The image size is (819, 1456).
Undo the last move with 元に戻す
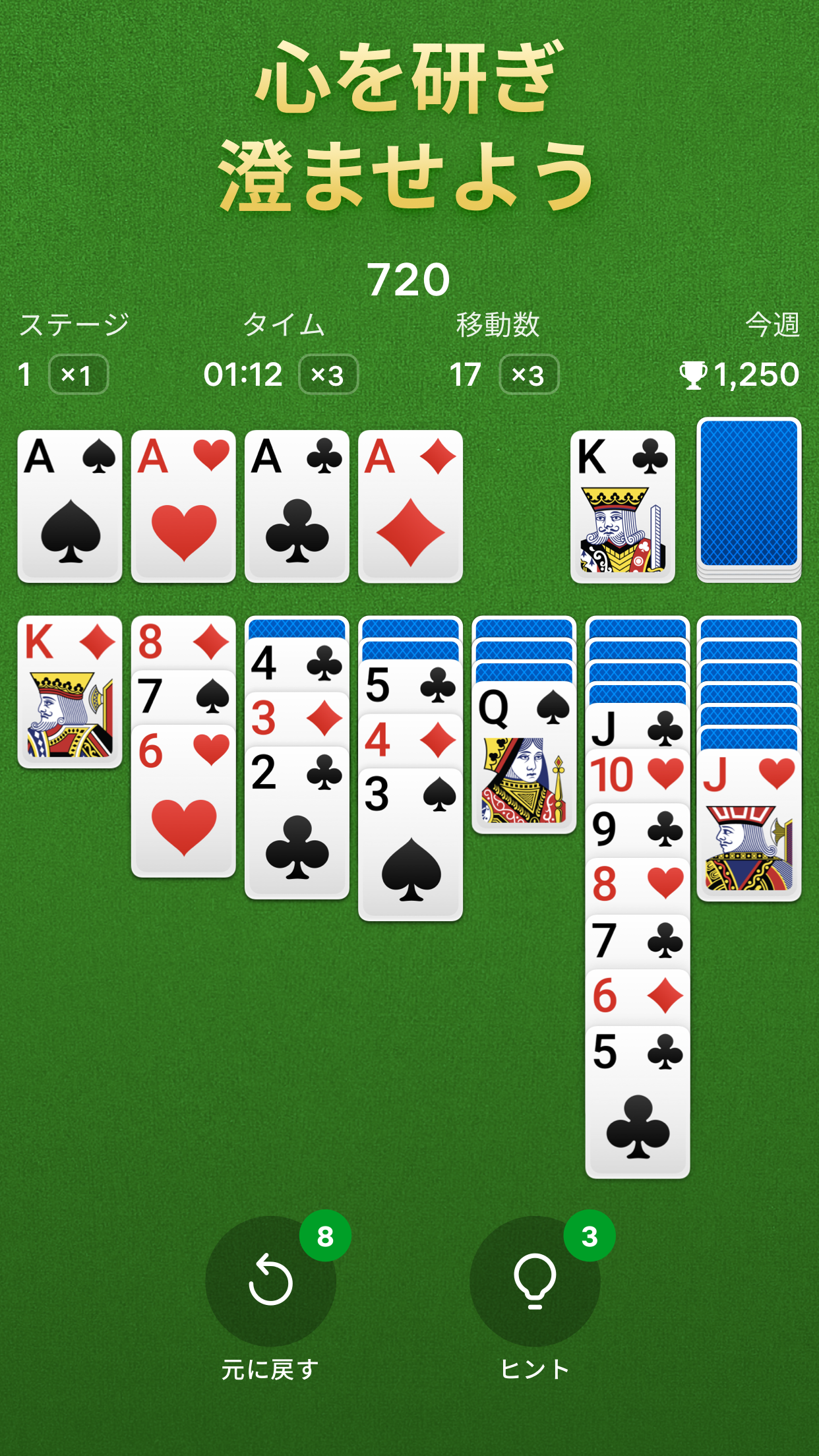click(270, 1281)
